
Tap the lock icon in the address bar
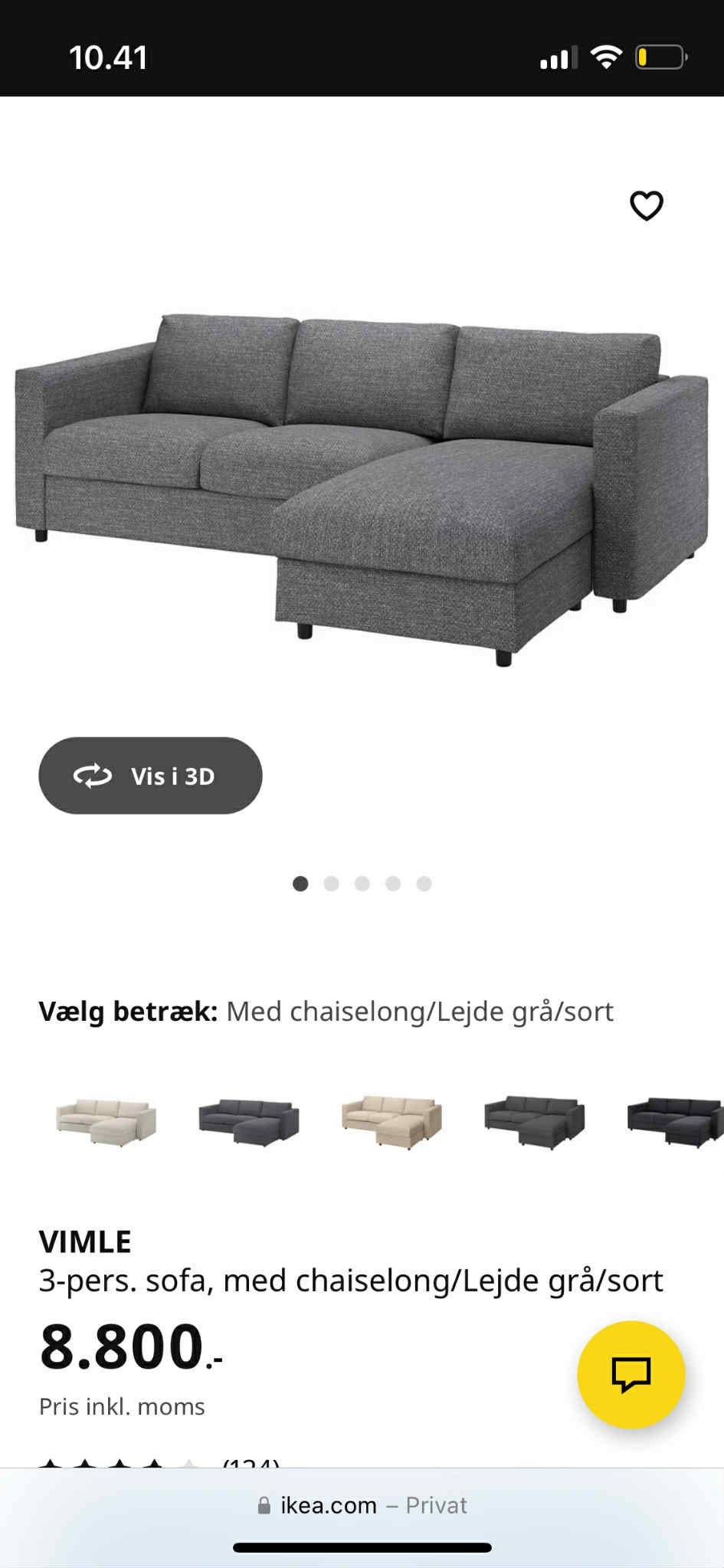point(264,1504)
